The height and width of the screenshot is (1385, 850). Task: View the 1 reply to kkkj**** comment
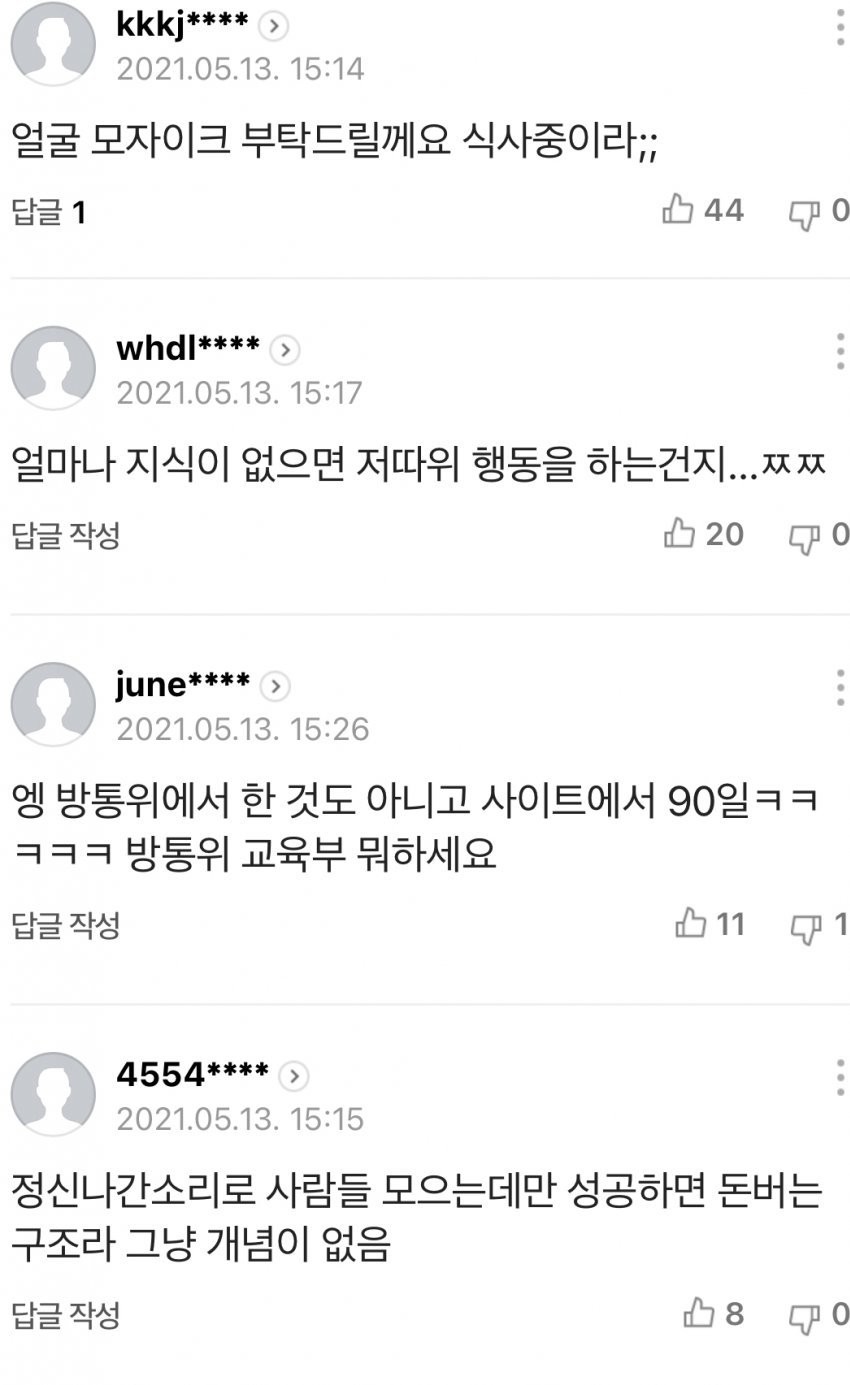click(48, 212)
